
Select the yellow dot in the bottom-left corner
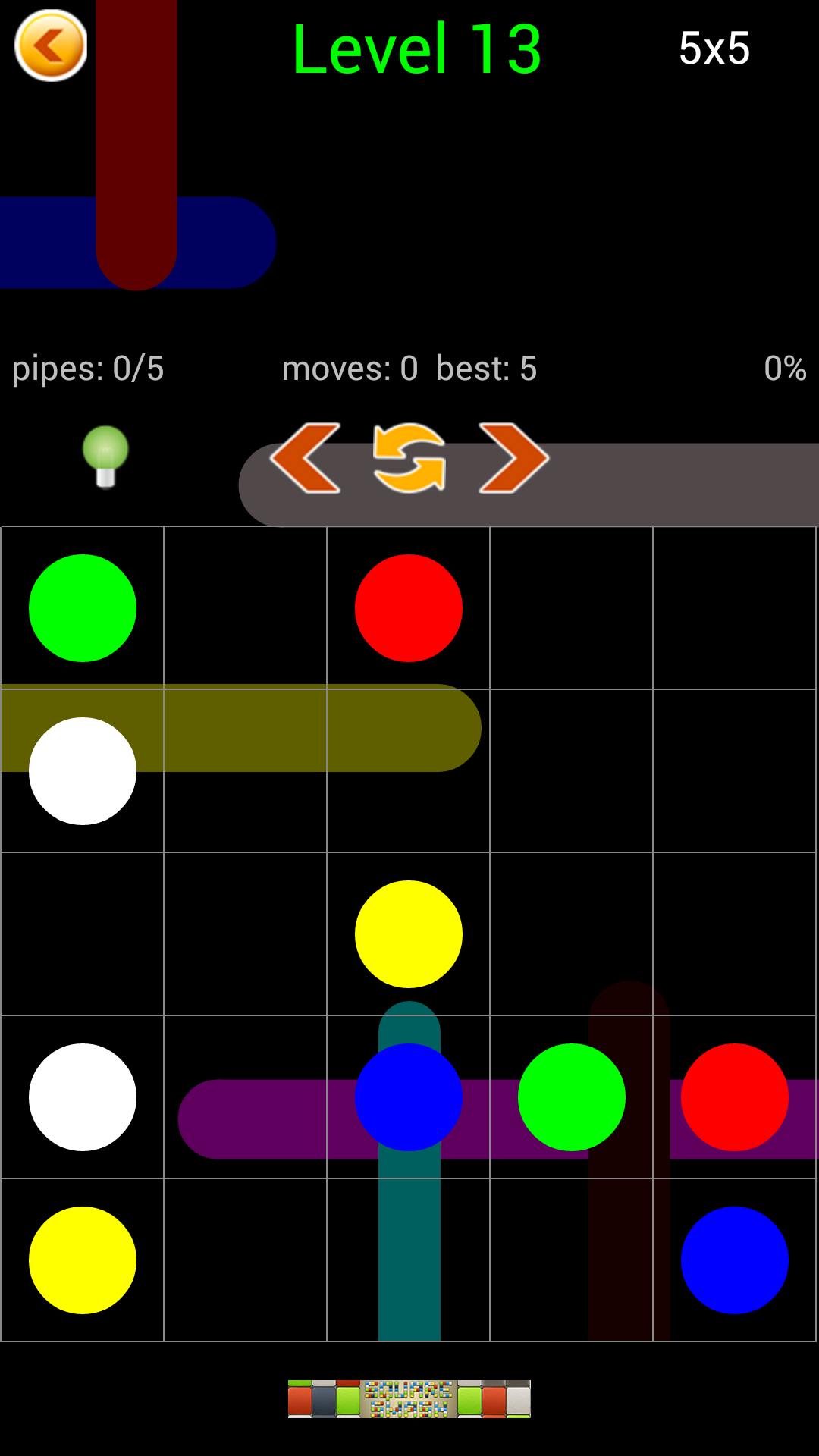click(x=83, y=1260)
